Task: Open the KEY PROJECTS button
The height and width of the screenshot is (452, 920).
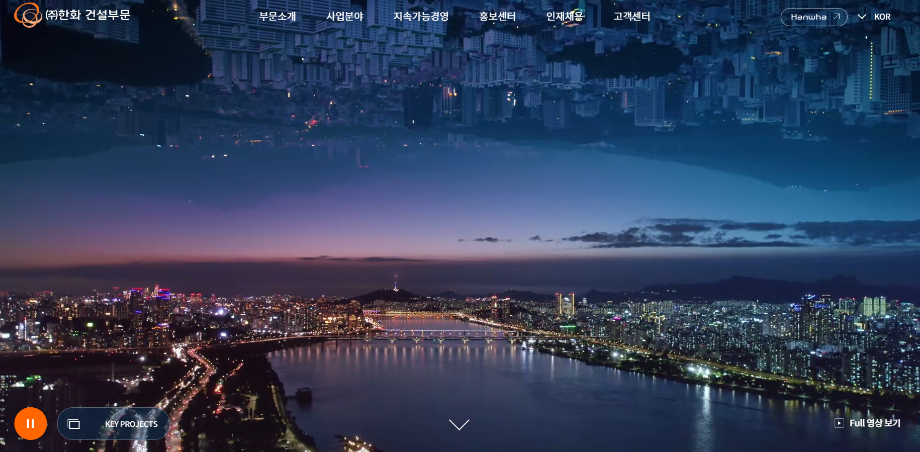Action: coord(113,424)
